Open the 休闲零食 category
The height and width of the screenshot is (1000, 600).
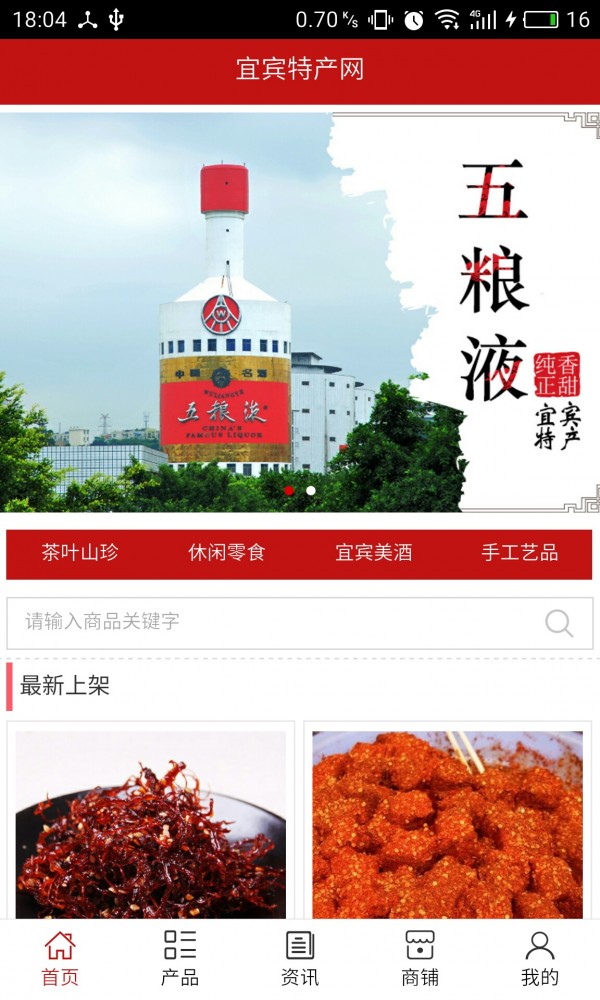pyautogui.click(x=227, y=553)
